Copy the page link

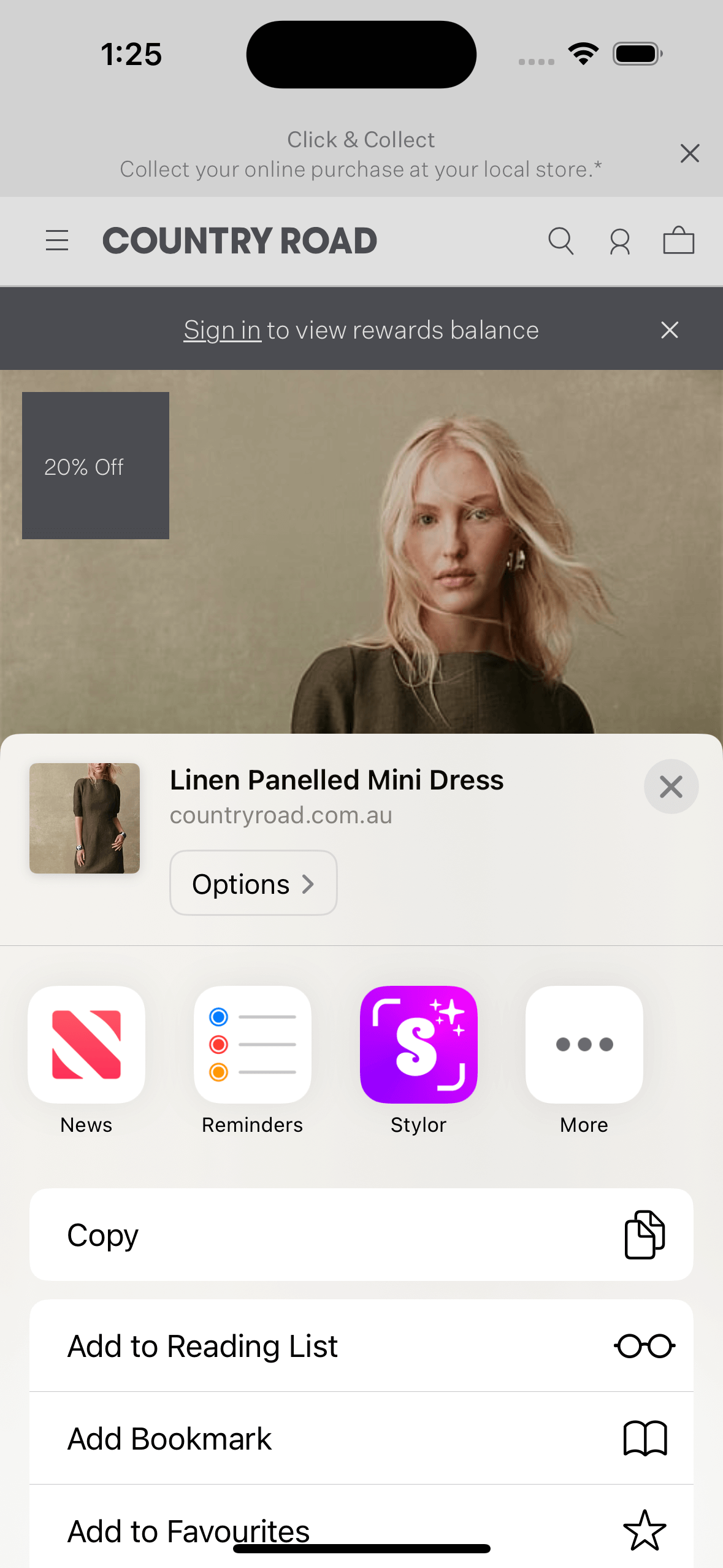(x=361, y=1234)
